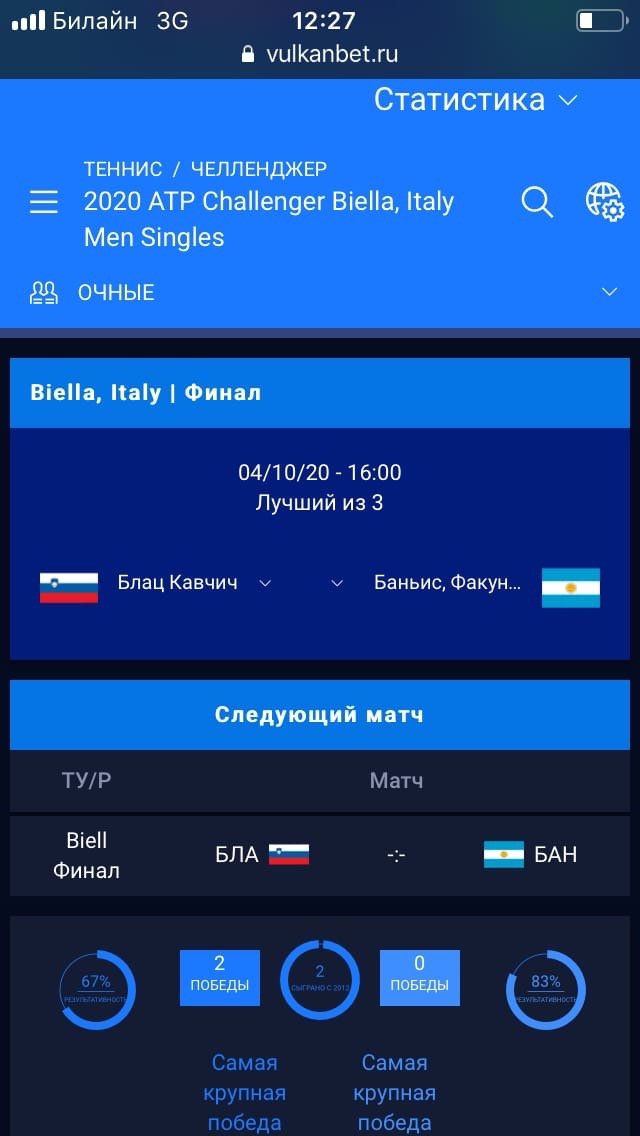The height and width of the screenshot is (1136, 640).
Task: Open the Баньис, Факун... player dropdown
Action: tap(337, 583)
